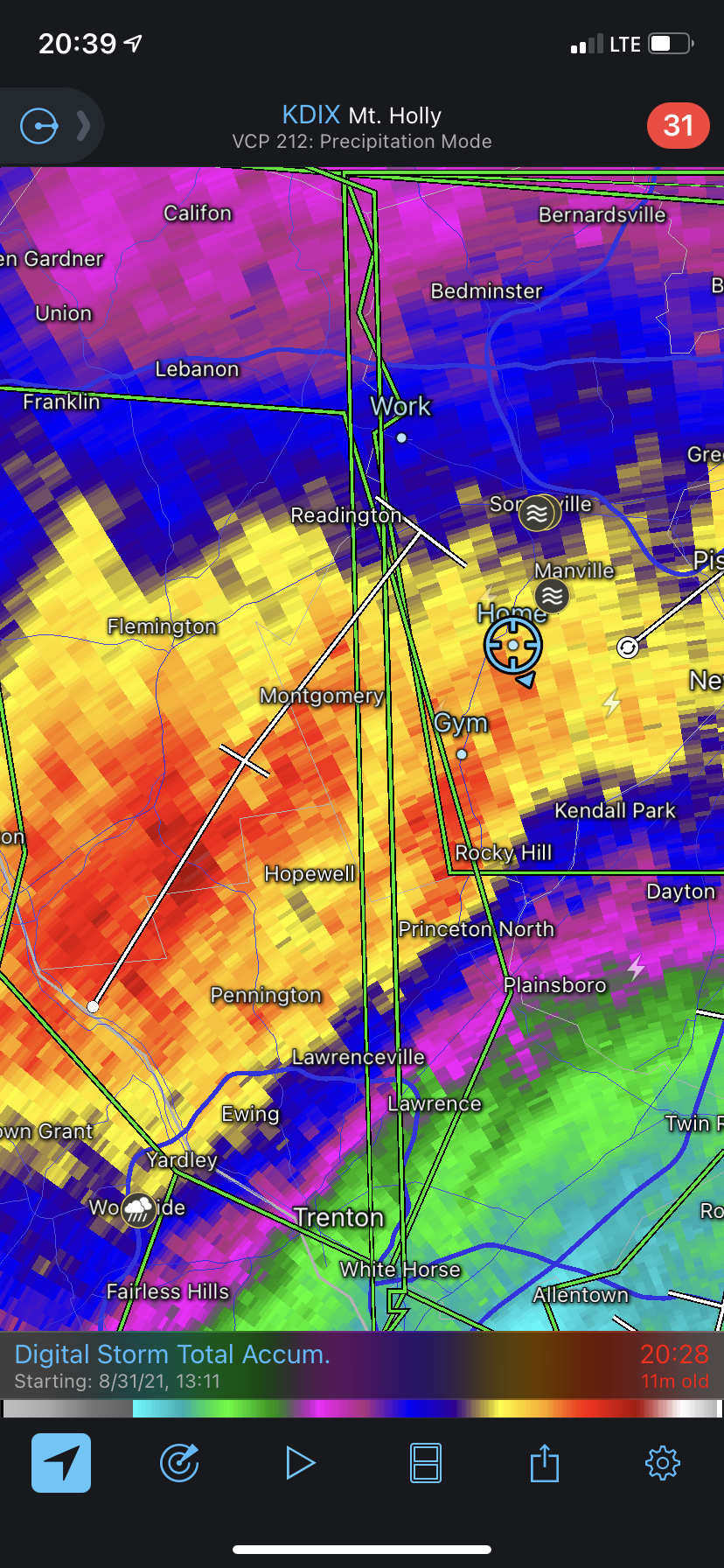Select the Work location marker
Image resolution: width=724 pixels, height=1568 pixels.
(401, 437)
